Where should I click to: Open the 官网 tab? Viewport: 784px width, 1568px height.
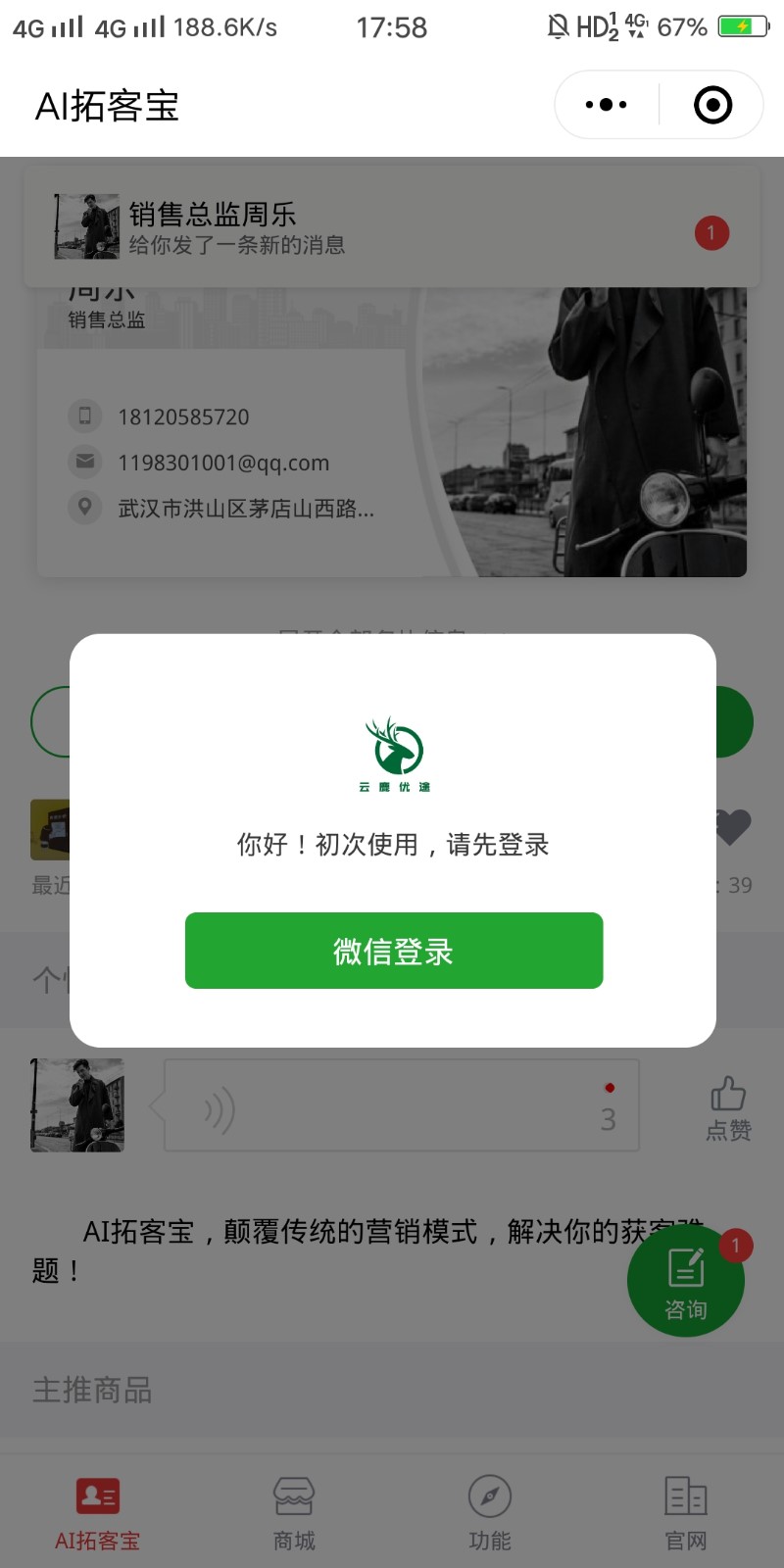(x=686, y=1514)
